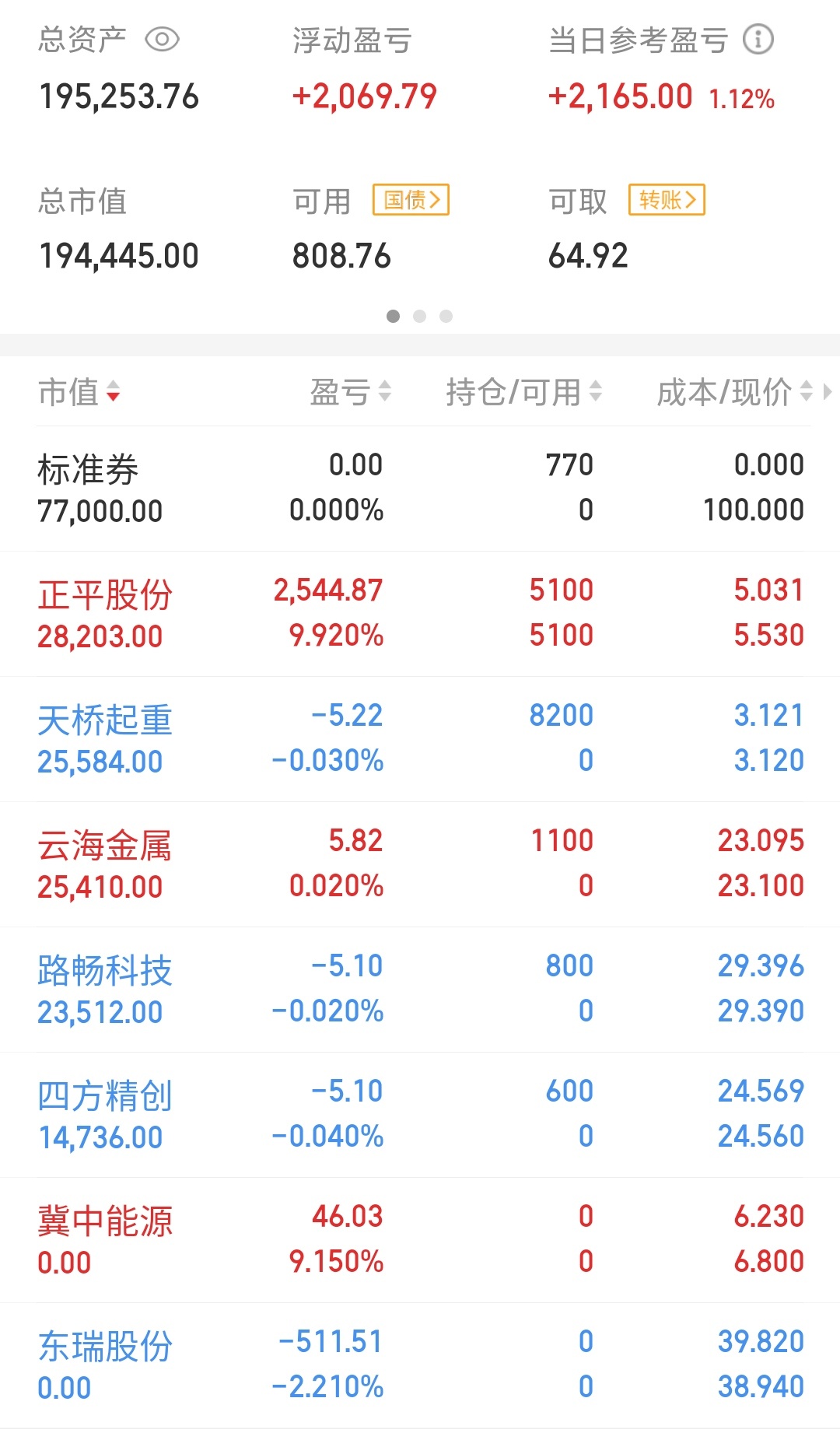This screenshot has height=1447, width=840.
Task: Tap the 转账 transfer button
Action: (x=667, y=200)
